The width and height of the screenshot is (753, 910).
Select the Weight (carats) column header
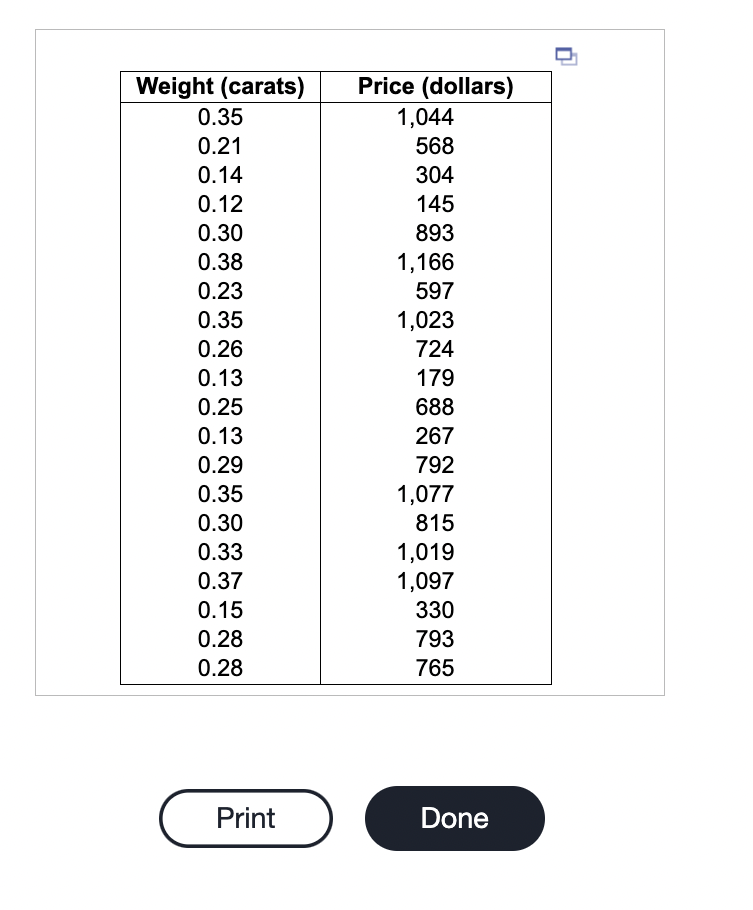[x=218, y=86]
